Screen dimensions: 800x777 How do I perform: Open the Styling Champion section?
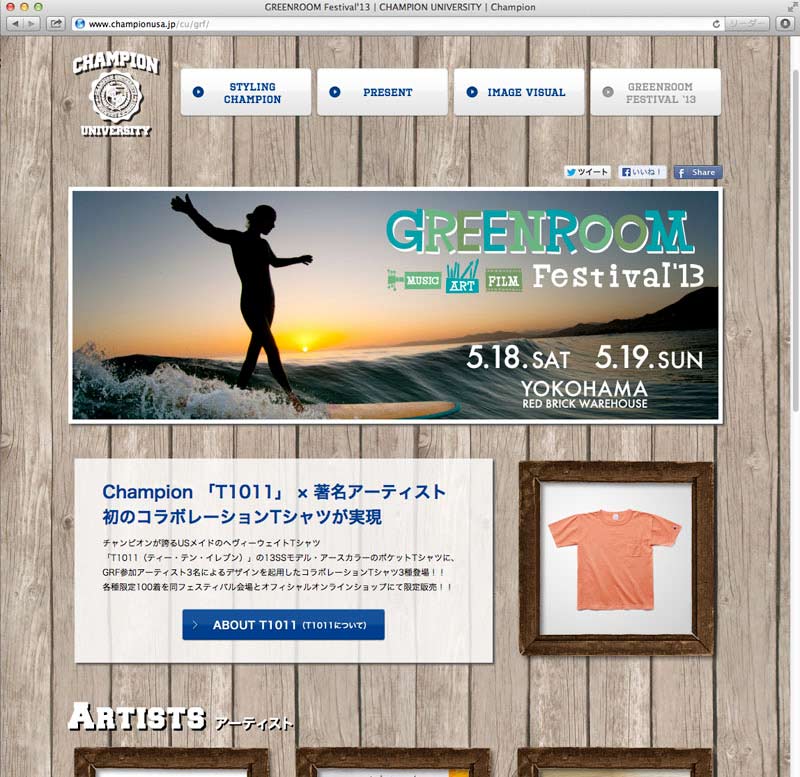245,93
